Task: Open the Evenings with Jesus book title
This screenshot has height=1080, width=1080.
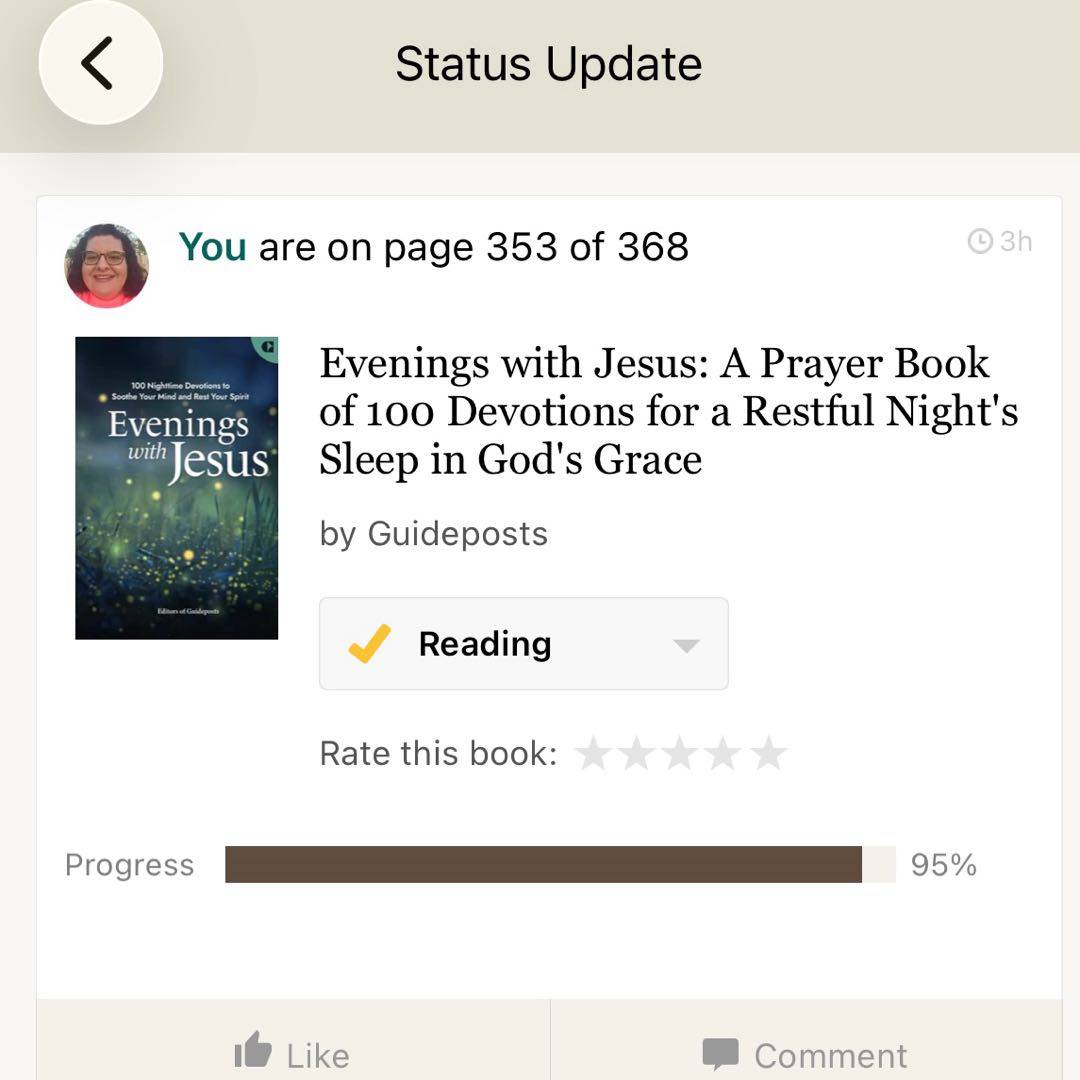Action: [668, 412]
